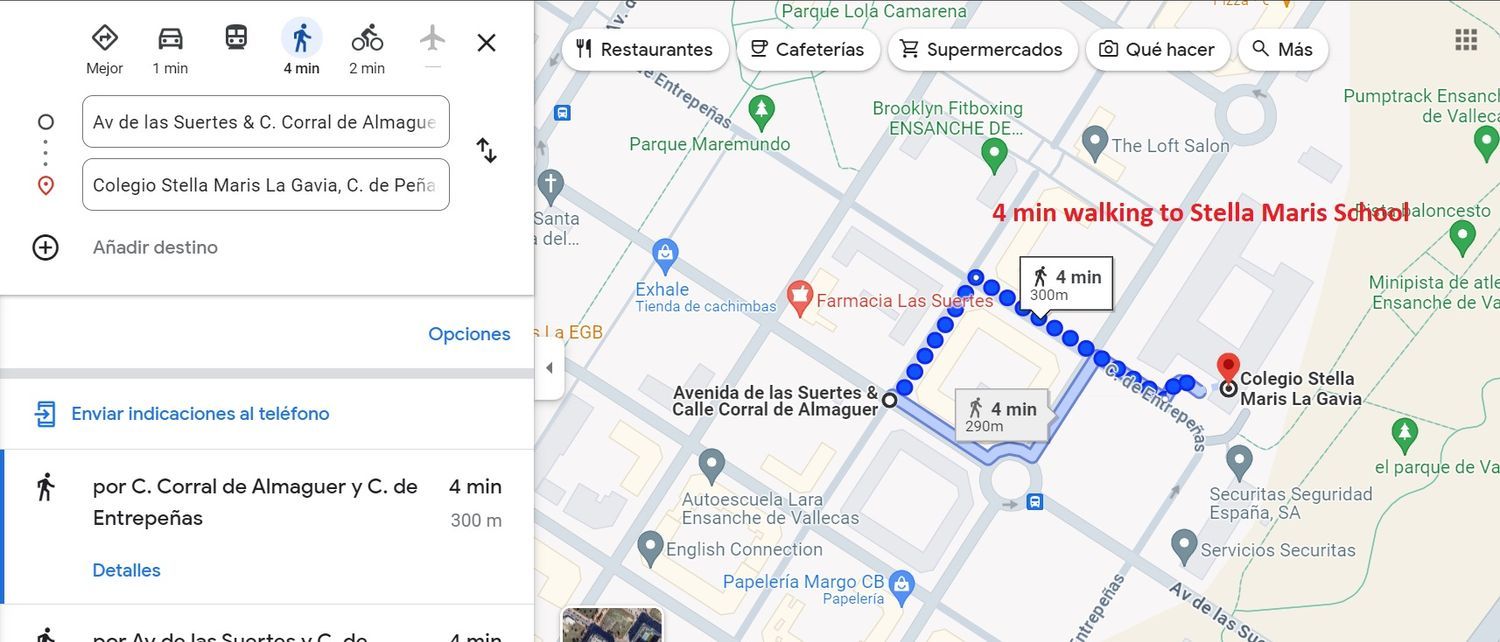Switch to driving directions, 1 min
This screenshot has height=642, width=1500.
point(171,49)
